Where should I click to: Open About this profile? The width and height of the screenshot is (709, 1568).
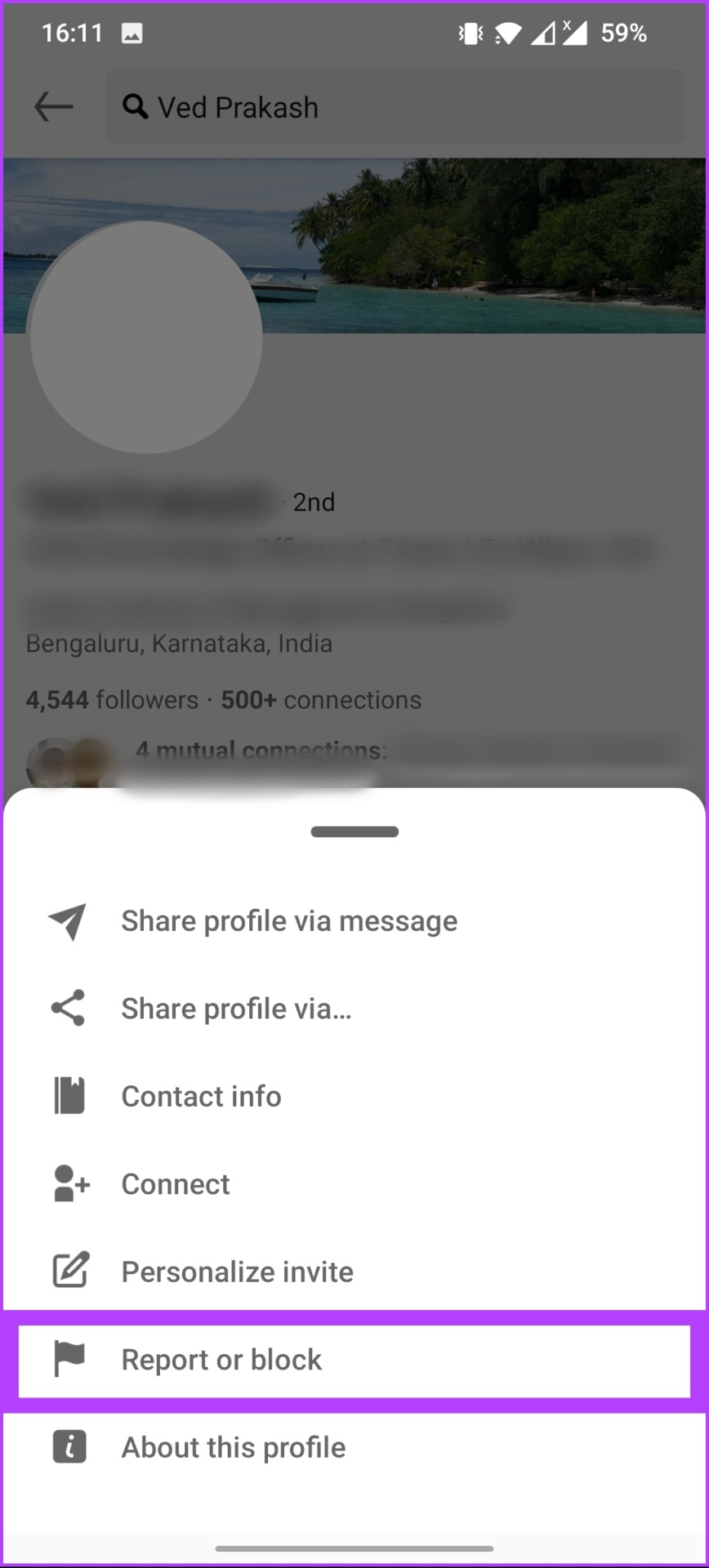[x=234, y=1447]
